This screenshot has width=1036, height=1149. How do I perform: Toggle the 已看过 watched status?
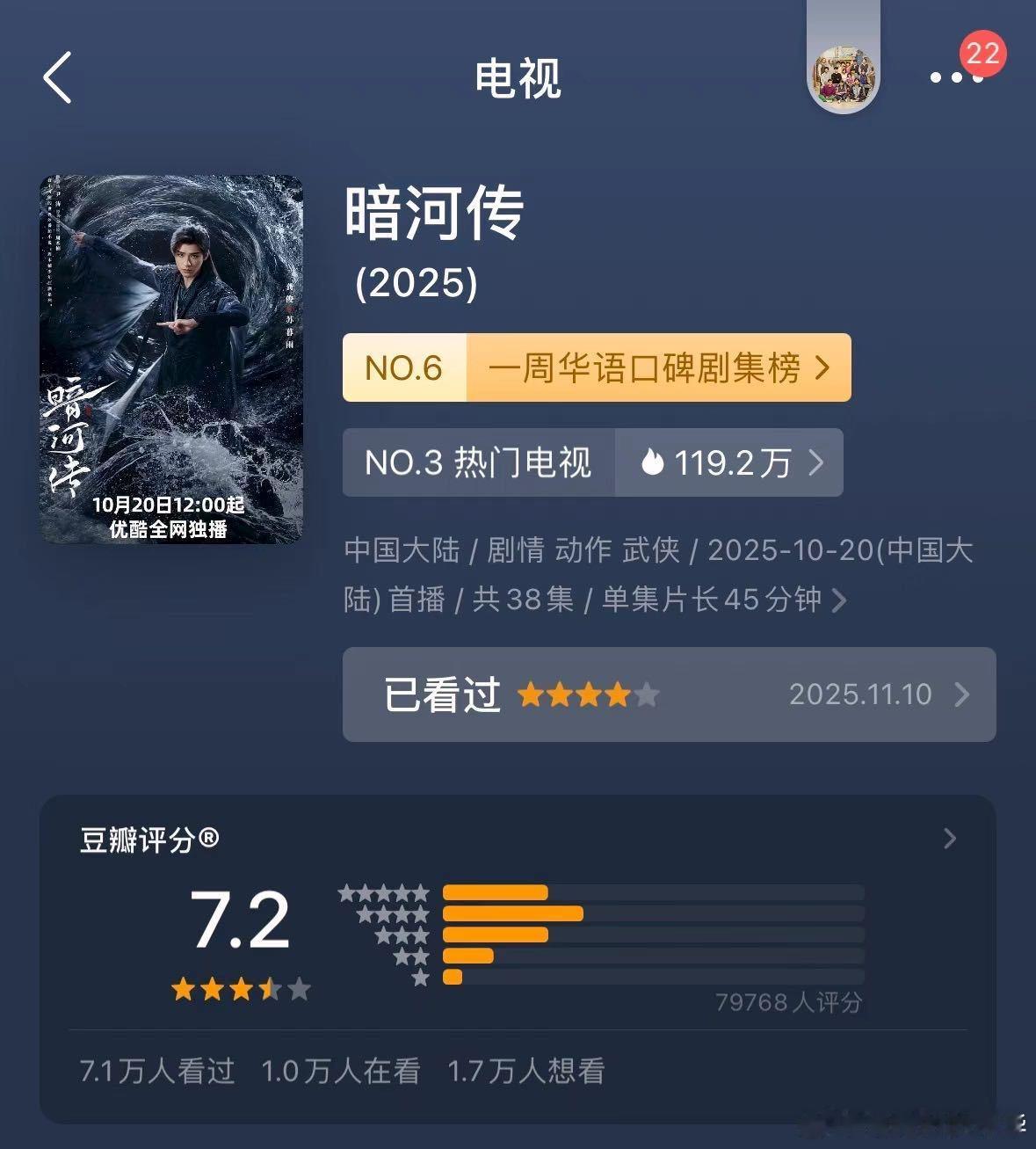coord(441,694)
